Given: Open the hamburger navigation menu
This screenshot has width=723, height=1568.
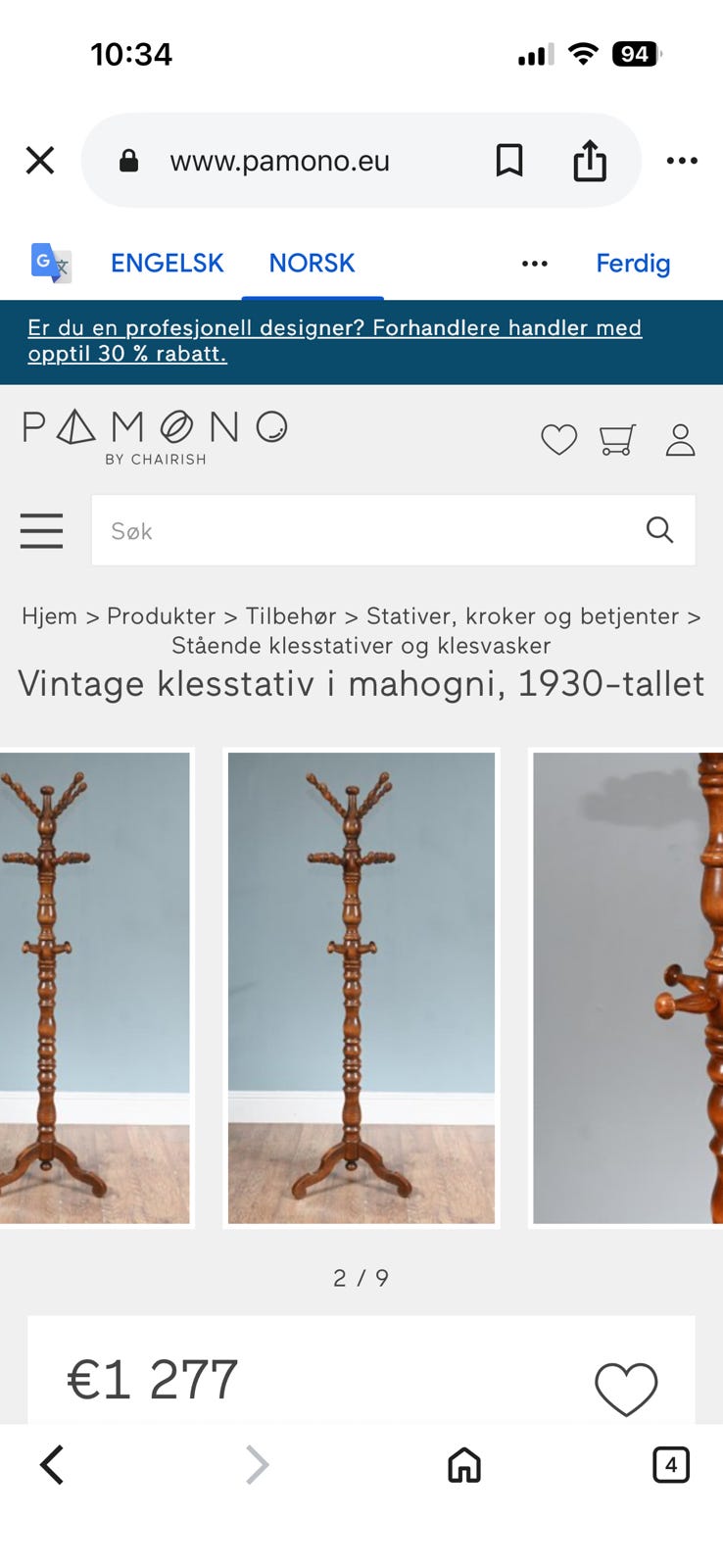Looking at the screenshot, I should point(41,530).
